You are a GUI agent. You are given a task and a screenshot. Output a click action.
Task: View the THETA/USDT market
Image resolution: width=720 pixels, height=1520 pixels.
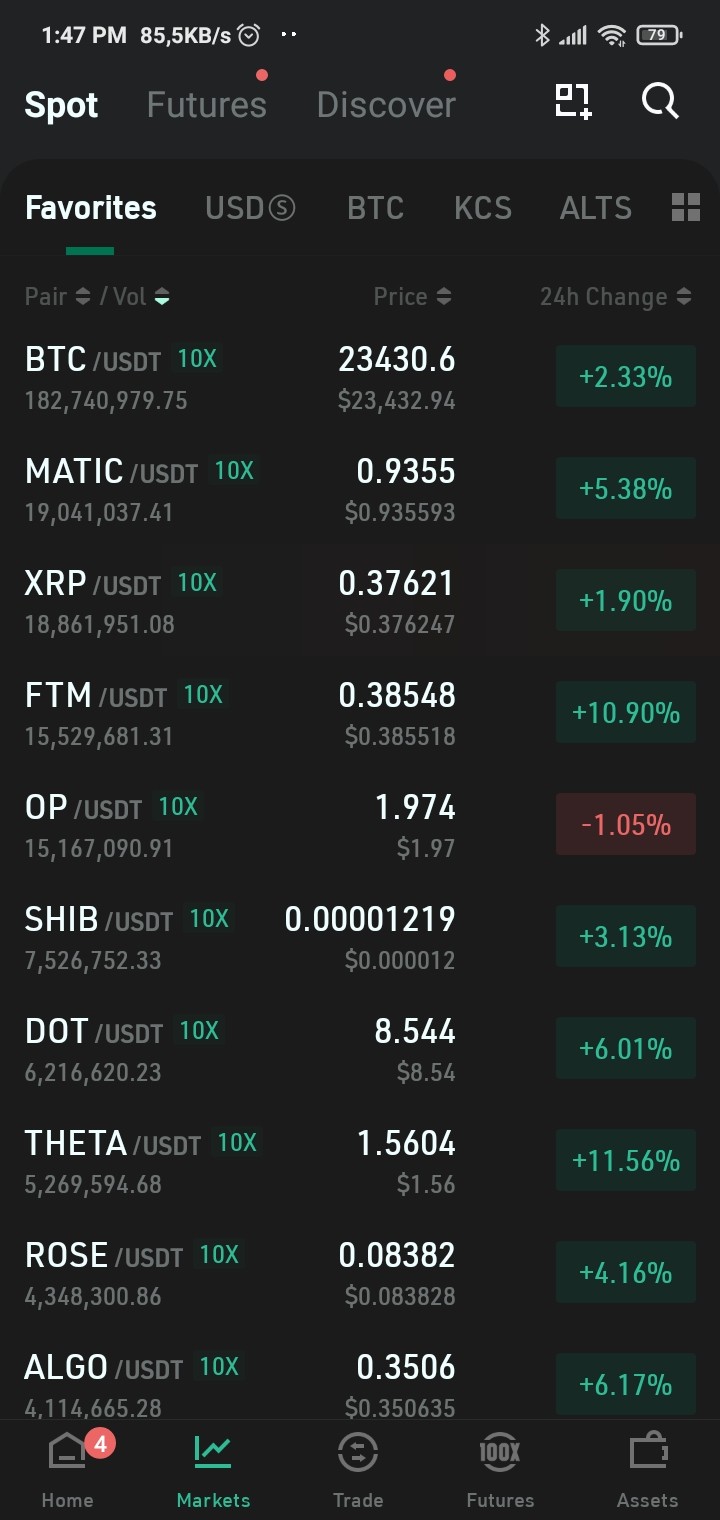[360, 1161]
